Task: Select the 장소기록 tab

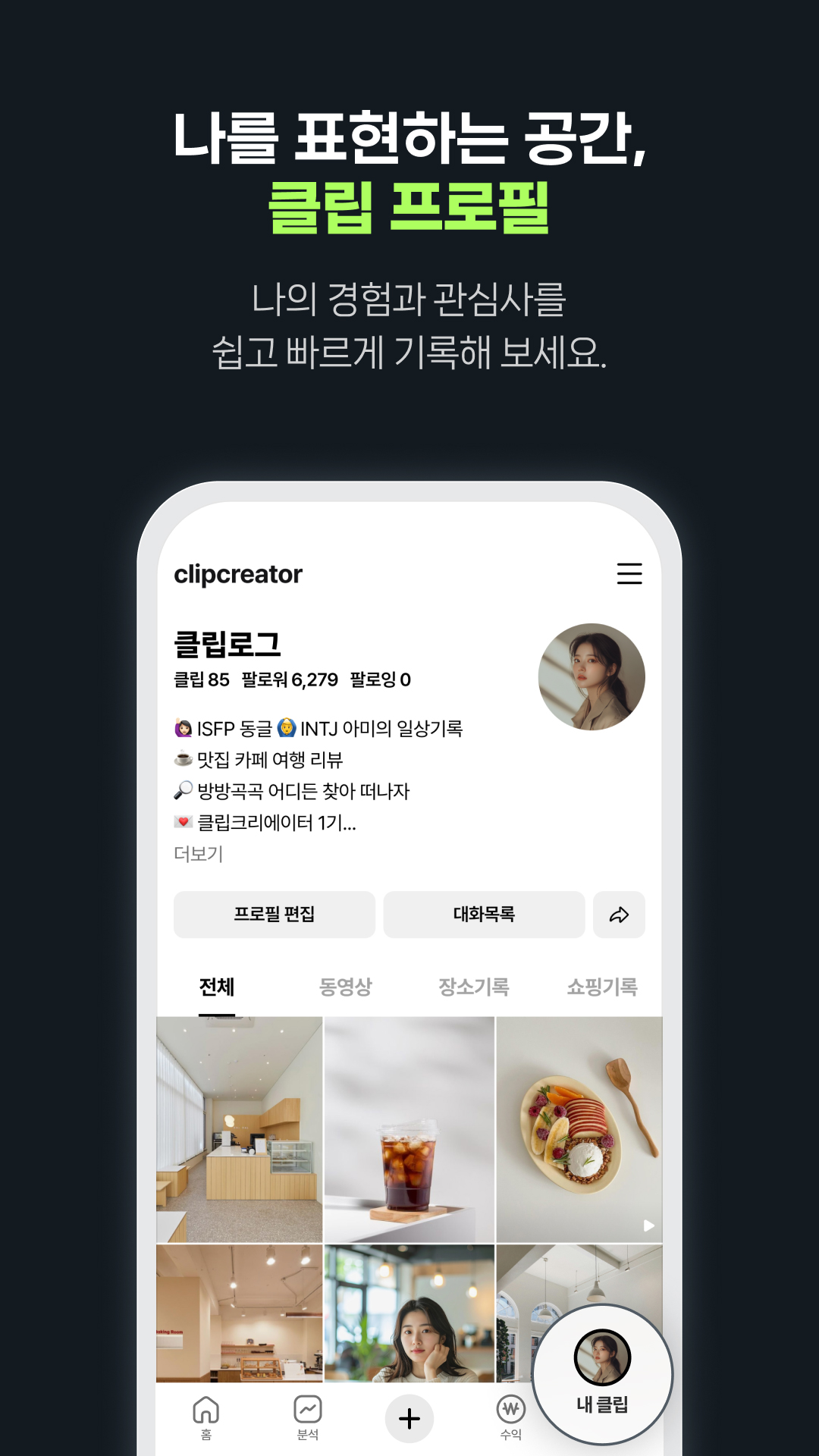Action: (x=472, y=987)
